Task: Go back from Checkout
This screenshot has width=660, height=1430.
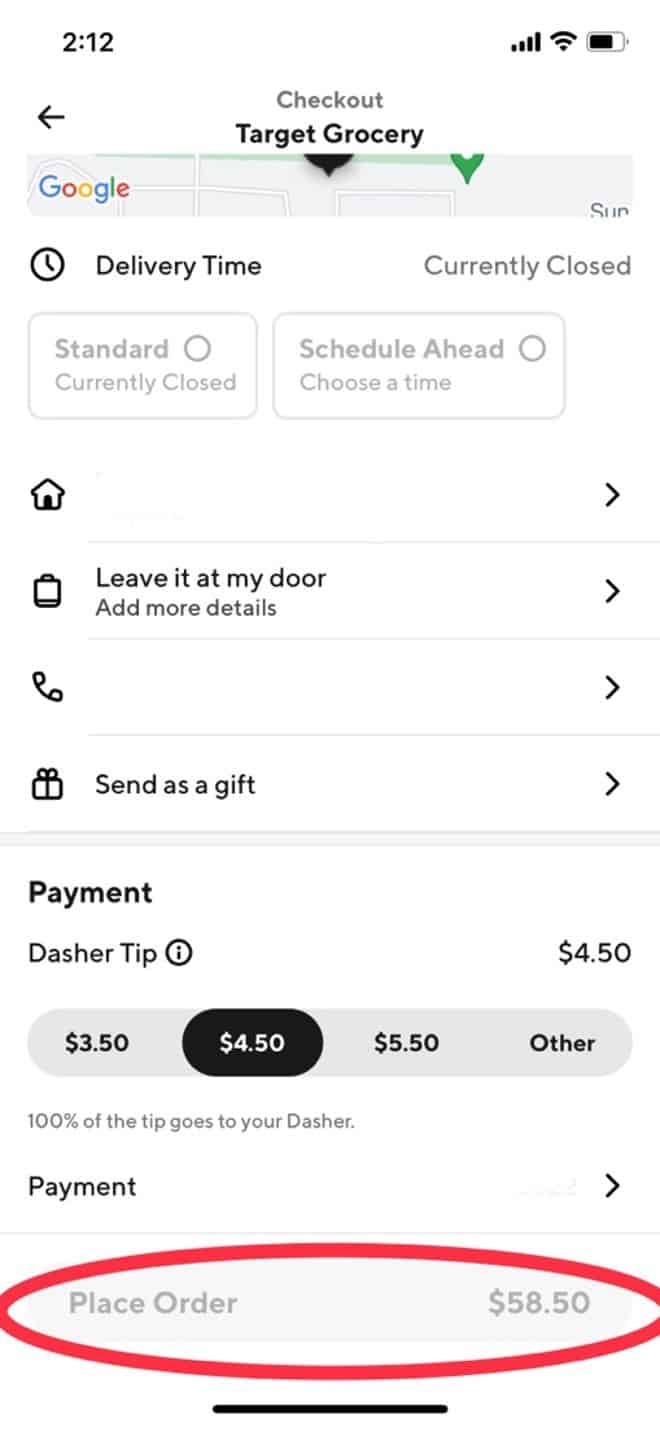Action: 51,117
